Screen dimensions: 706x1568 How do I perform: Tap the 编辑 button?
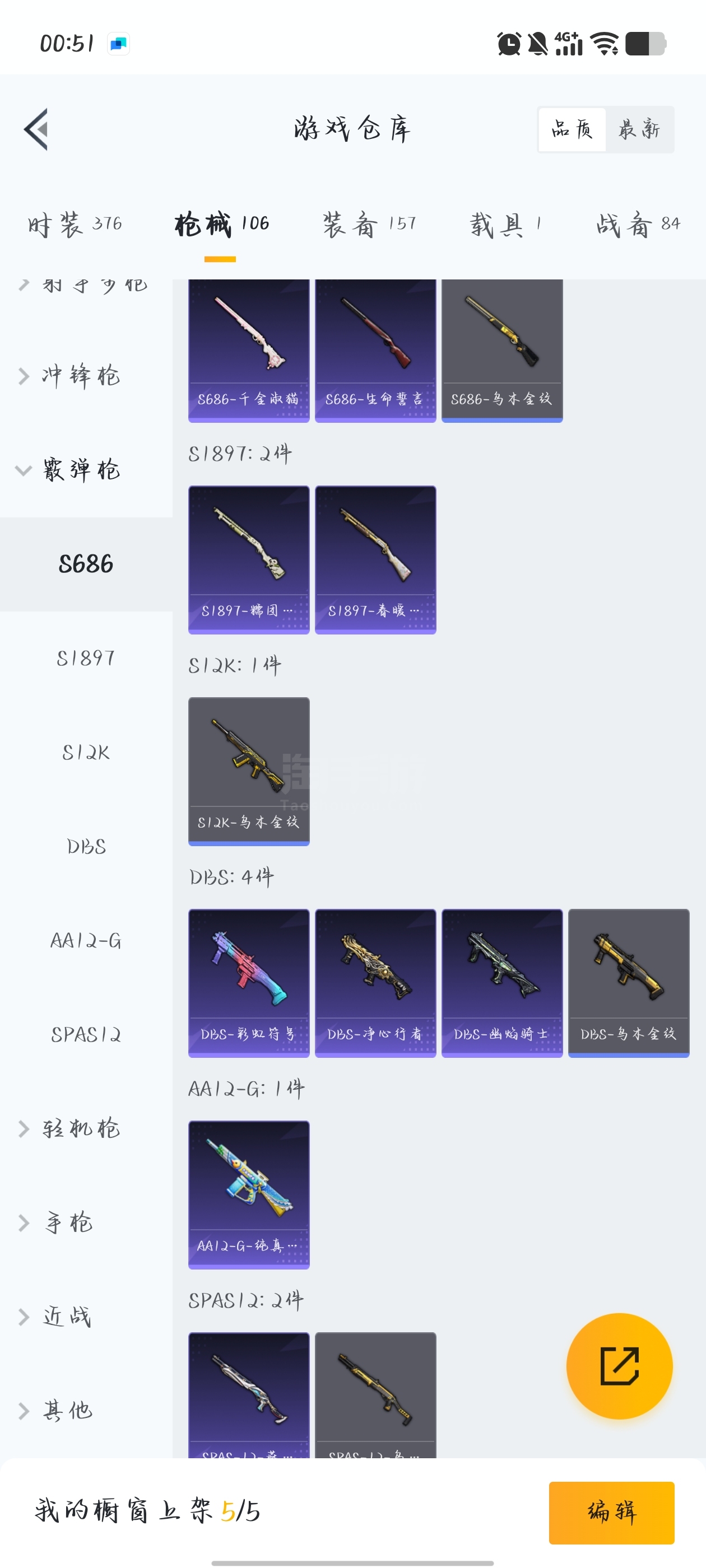click(611, 1512)
